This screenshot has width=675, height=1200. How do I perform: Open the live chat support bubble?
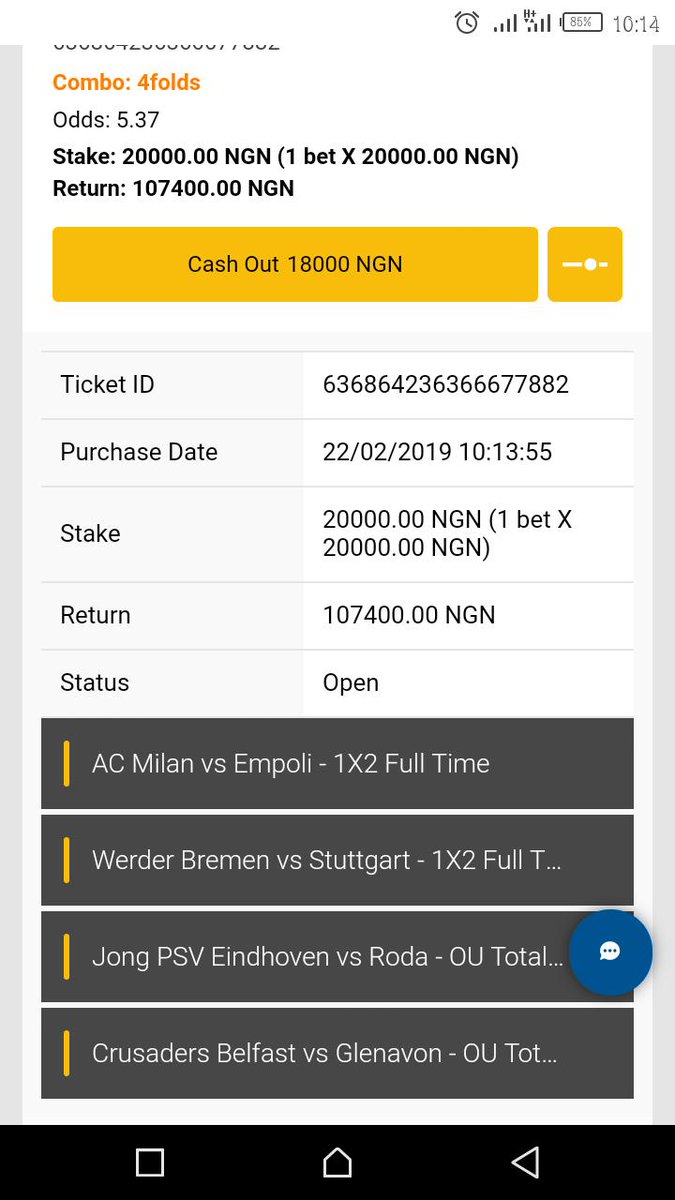point(610,952)
